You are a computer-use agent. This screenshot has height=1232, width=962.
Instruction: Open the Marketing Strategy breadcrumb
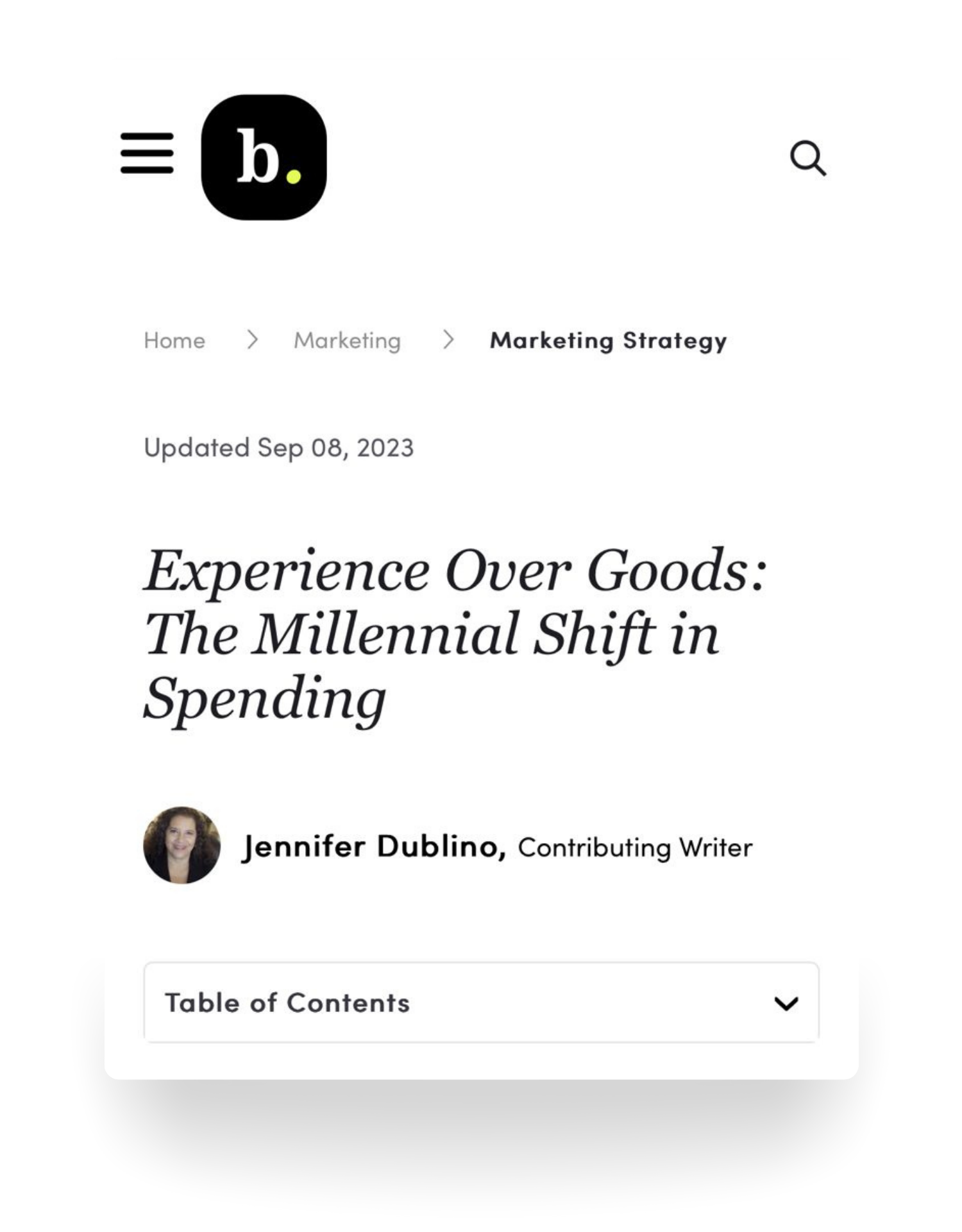click(608, 340)
